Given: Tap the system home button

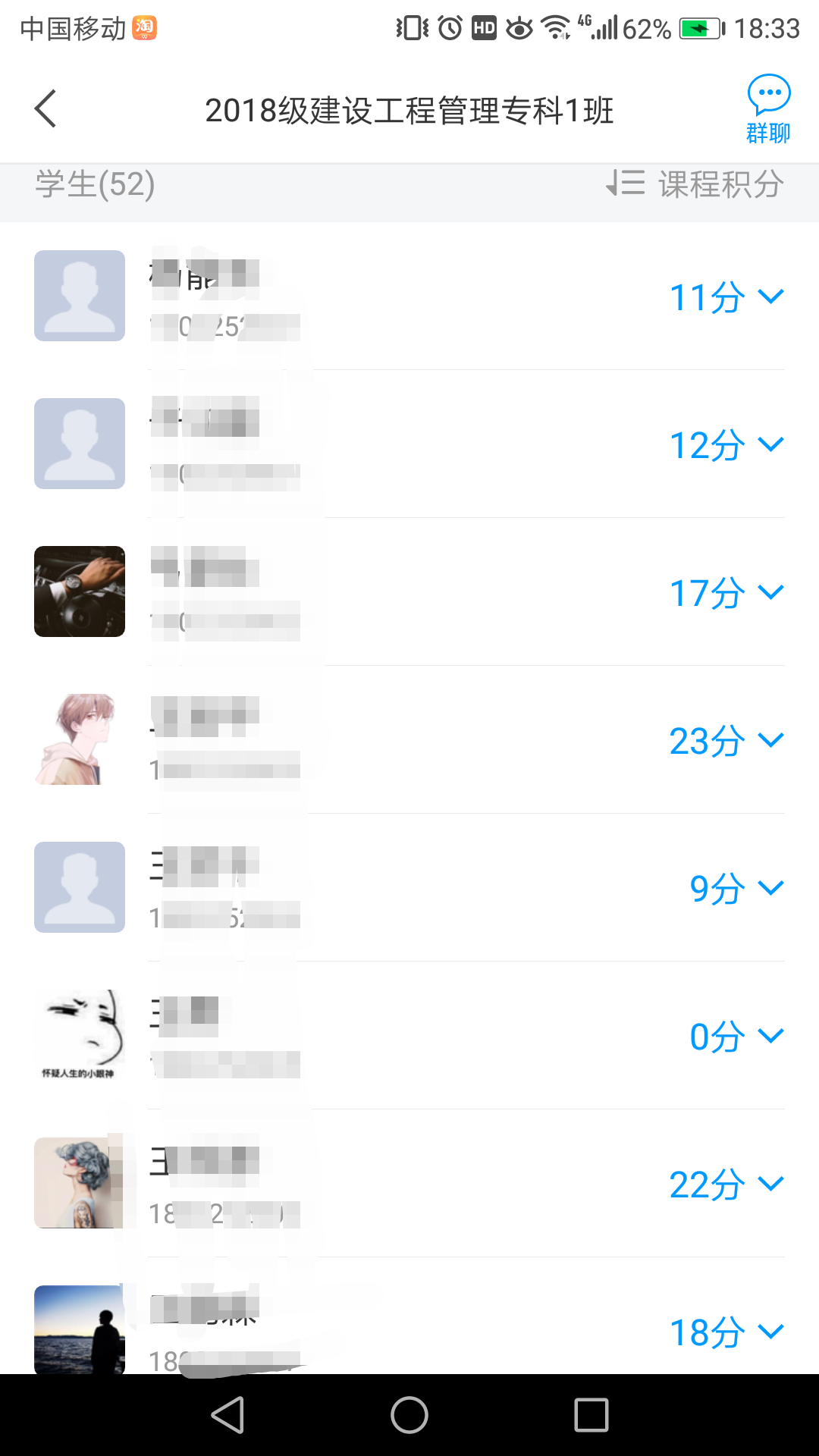Looking at the screenshot, I should coord(409,1415).
